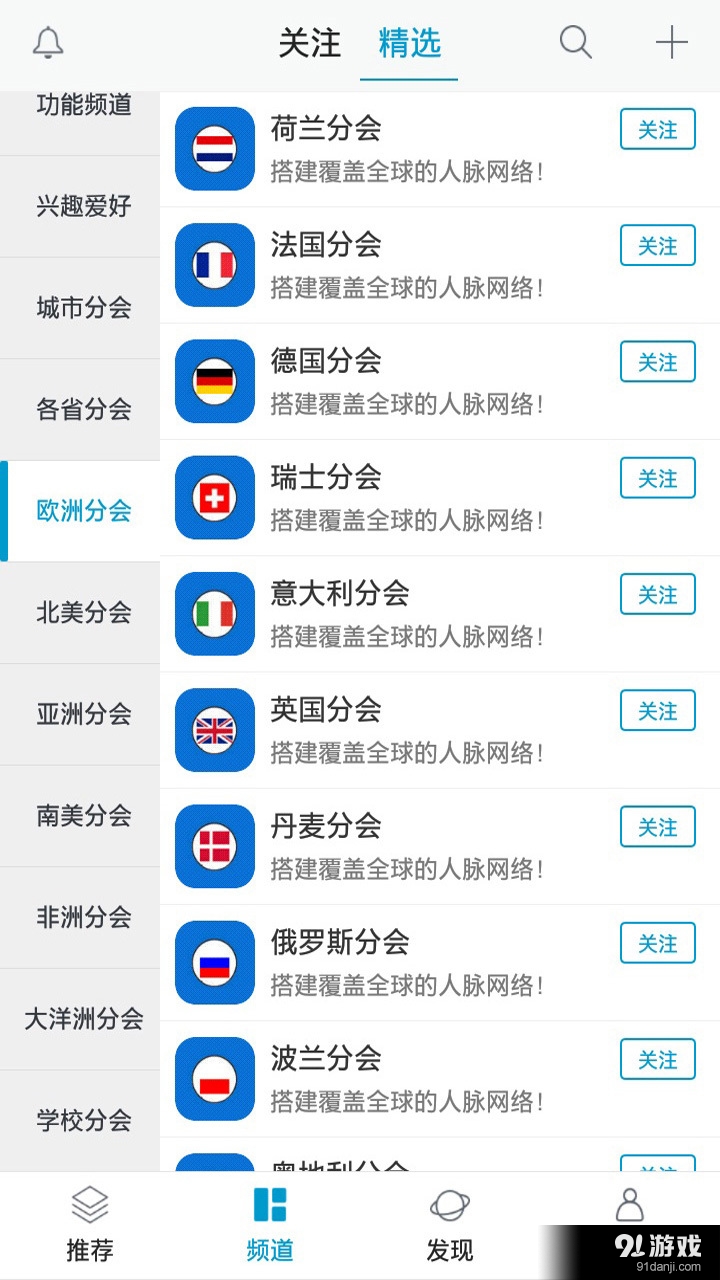Screen dimensions: 720x1280
Task: Toggle follow for 德国分会
Action: click(x=657, y=361)
